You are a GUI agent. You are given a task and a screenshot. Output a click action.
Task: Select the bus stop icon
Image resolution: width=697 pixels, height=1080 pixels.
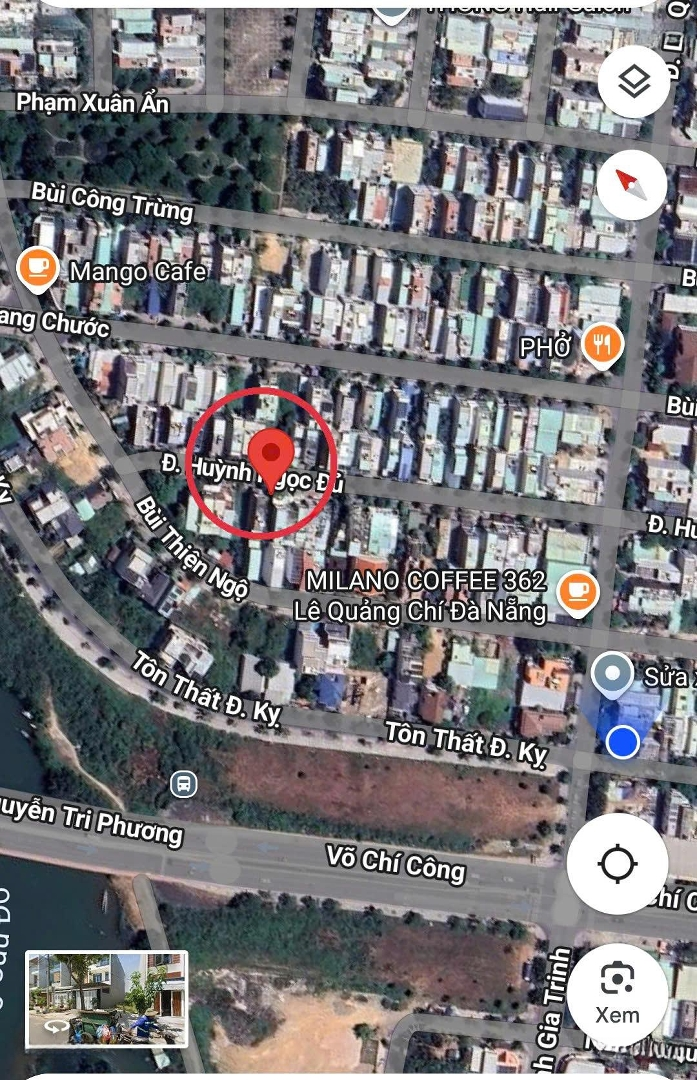[x=183, y=783]
